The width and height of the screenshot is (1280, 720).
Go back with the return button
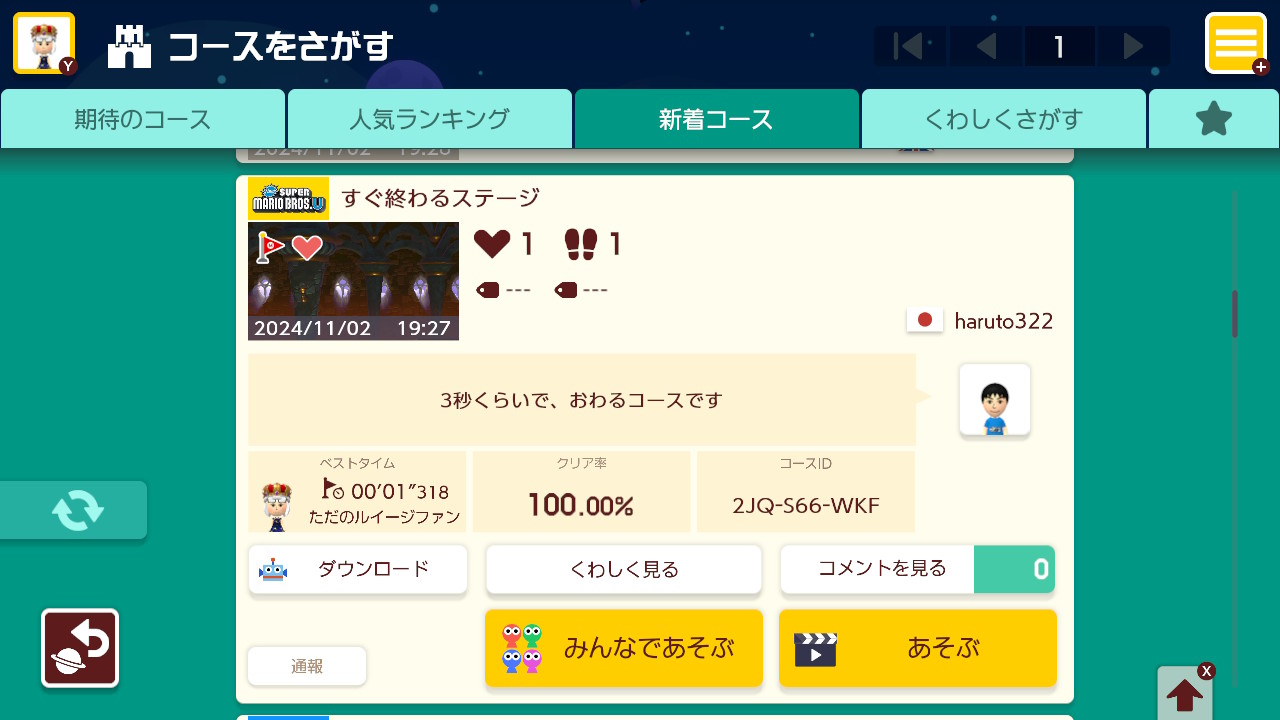tap(80, 648)
